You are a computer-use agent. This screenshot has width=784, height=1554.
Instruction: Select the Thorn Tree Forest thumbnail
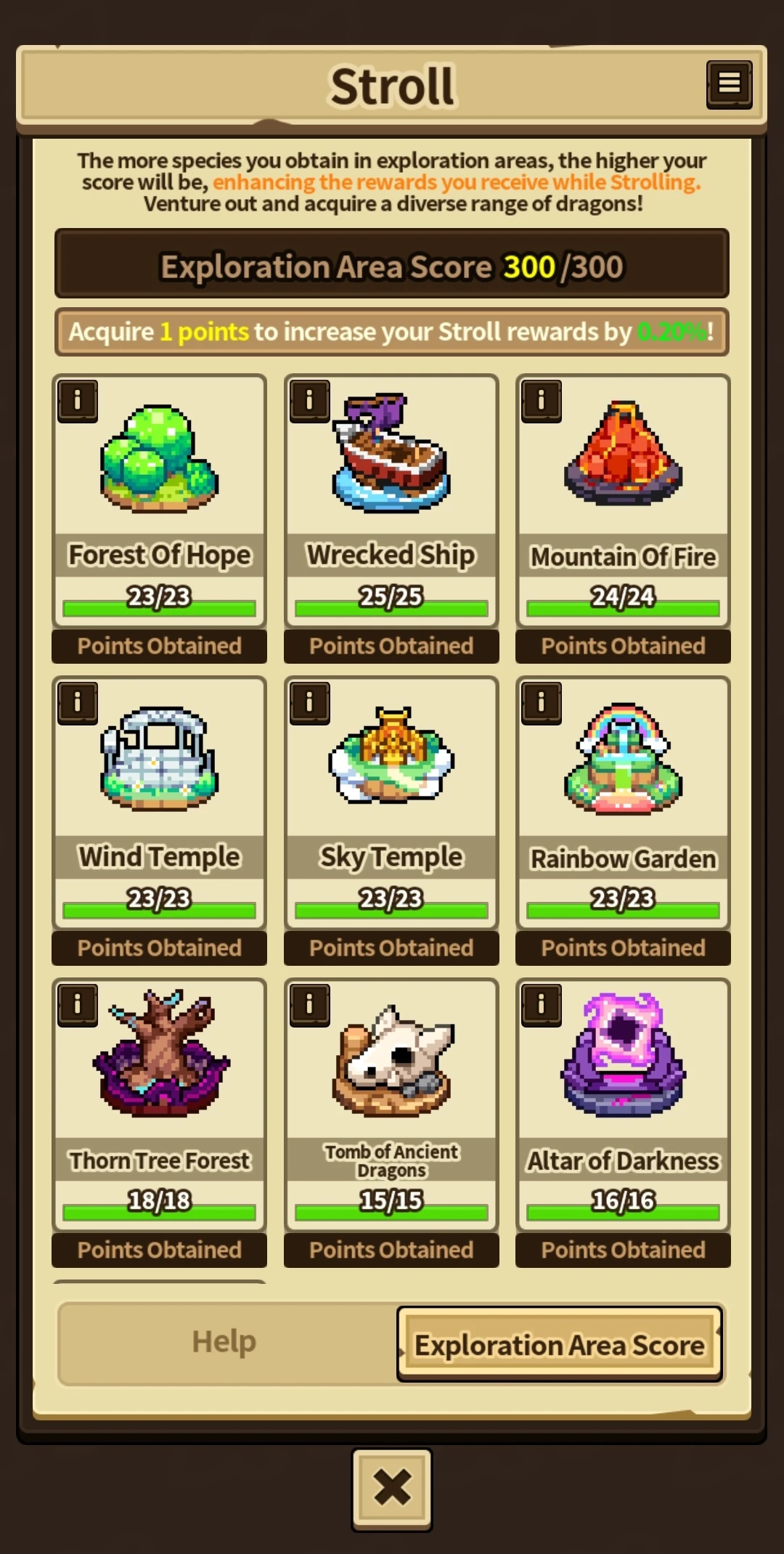pos(159,1060)
